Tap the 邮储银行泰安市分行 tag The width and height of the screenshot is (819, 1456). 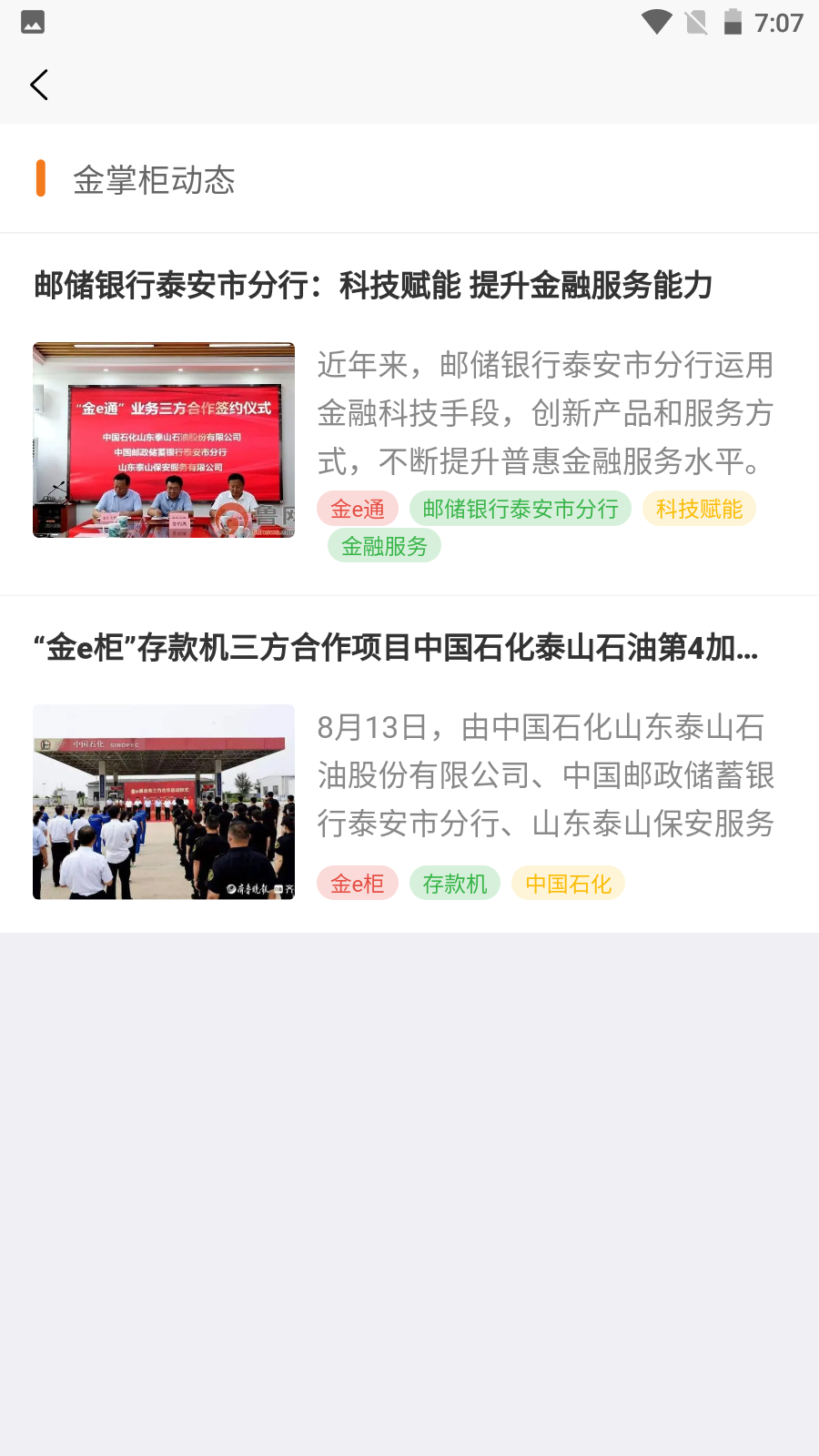tap(520, 509)
